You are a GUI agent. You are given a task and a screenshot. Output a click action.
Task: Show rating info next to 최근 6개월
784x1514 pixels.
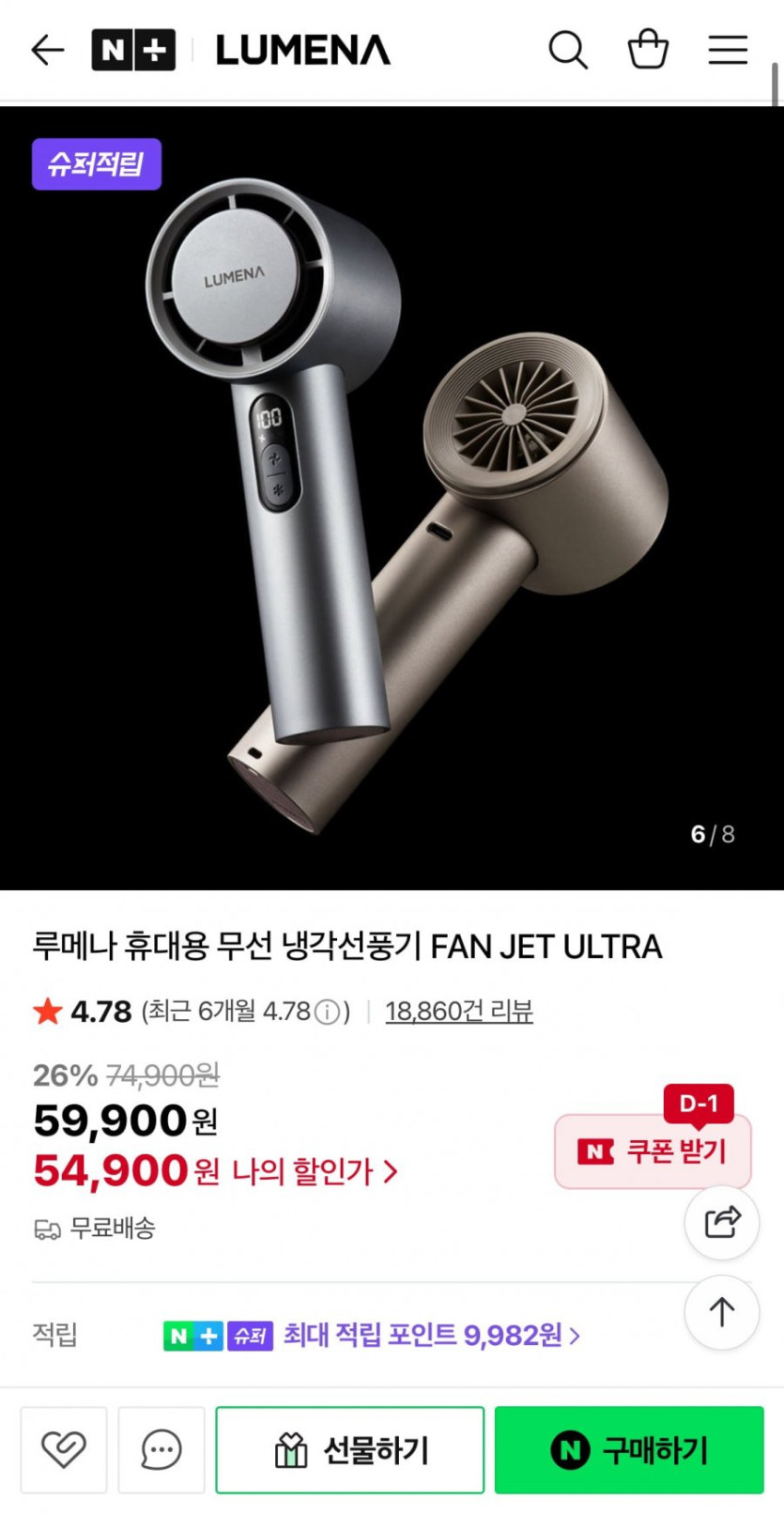327,1012
